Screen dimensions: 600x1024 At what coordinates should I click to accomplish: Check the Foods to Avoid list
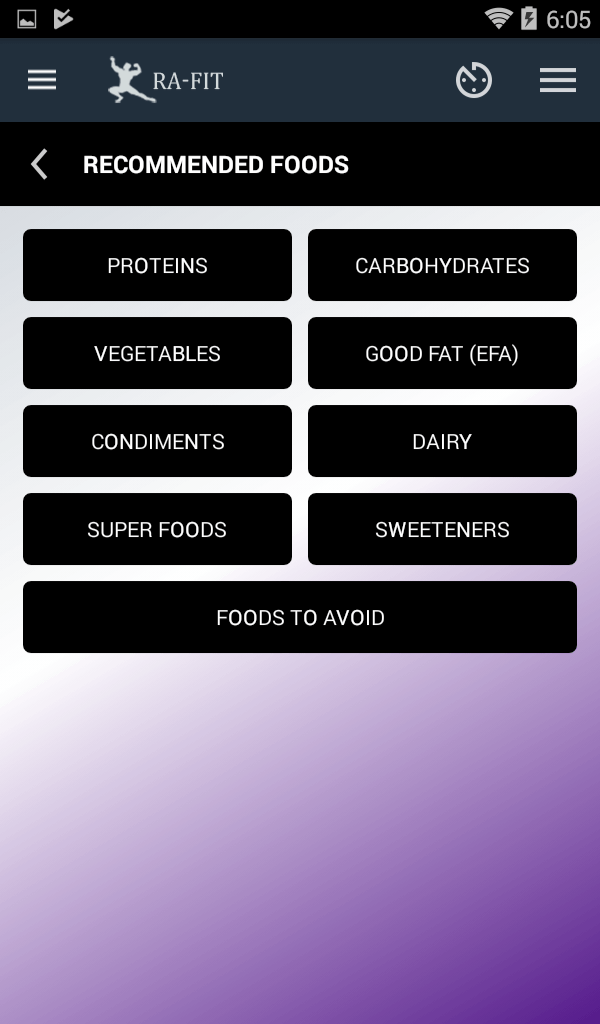pos(300,617)
